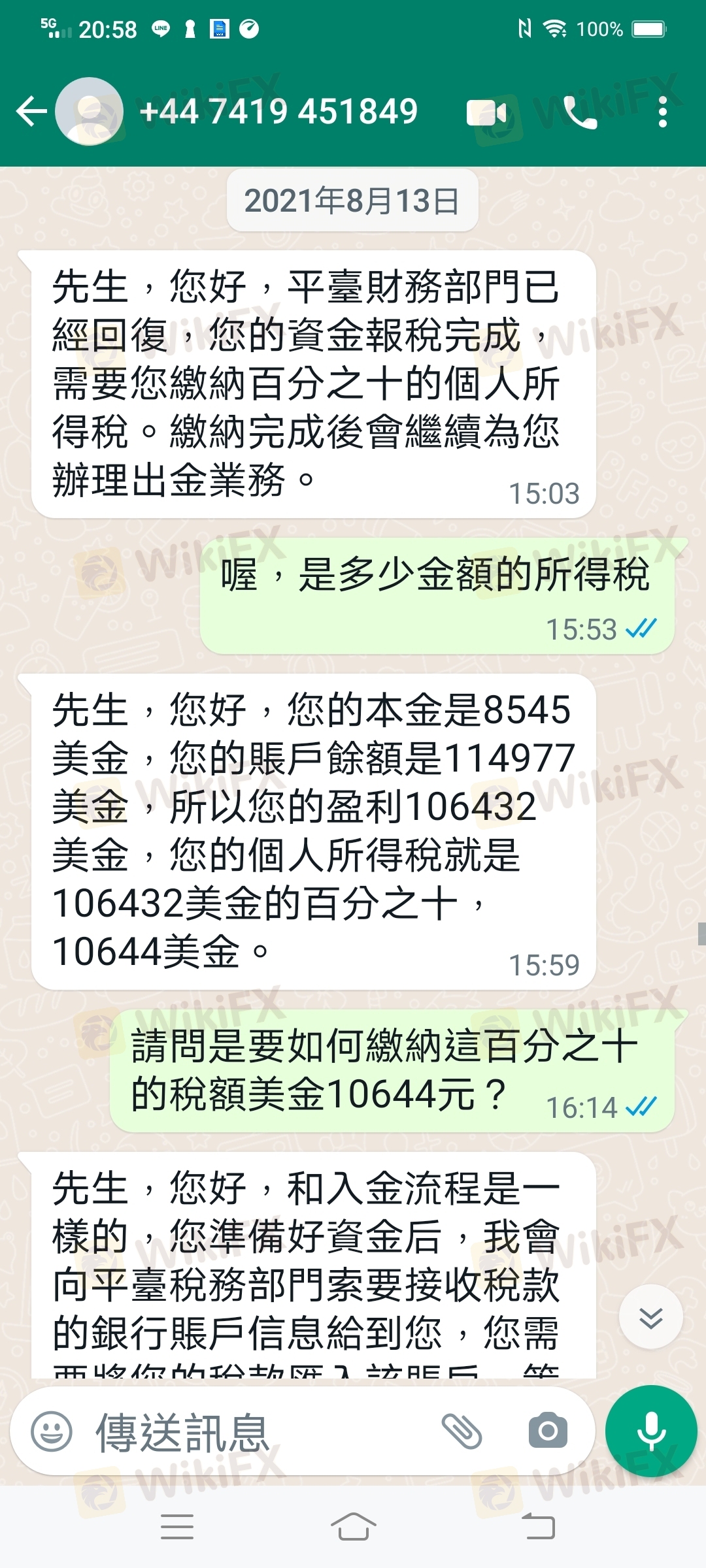Go back to the chat list
Viewport: 706px width, 1568px height.
31,111
